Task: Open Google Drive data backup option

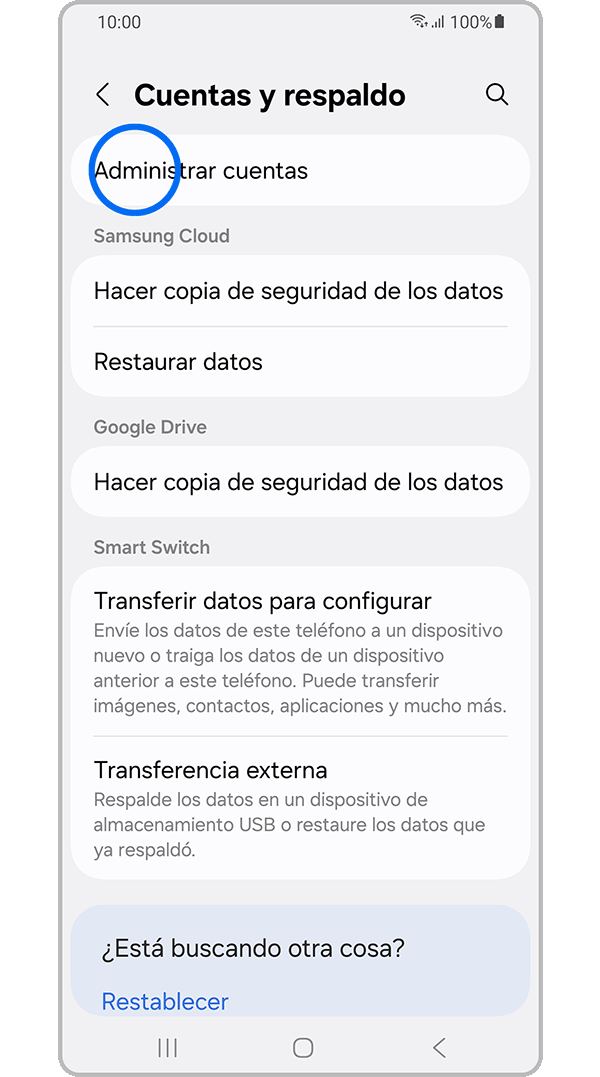Action: click(x=298, y=482)
